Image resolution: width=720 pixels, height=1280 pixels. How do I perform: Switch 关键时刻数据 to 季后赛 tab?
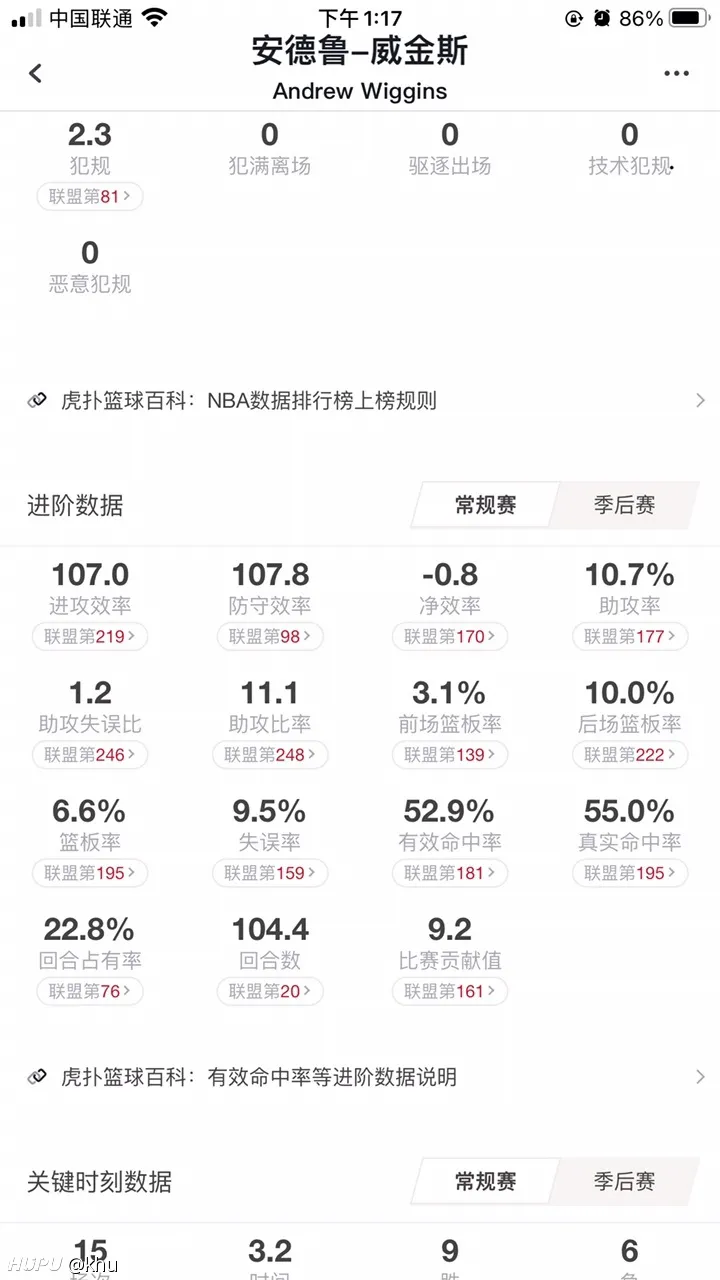[625, 1181]
